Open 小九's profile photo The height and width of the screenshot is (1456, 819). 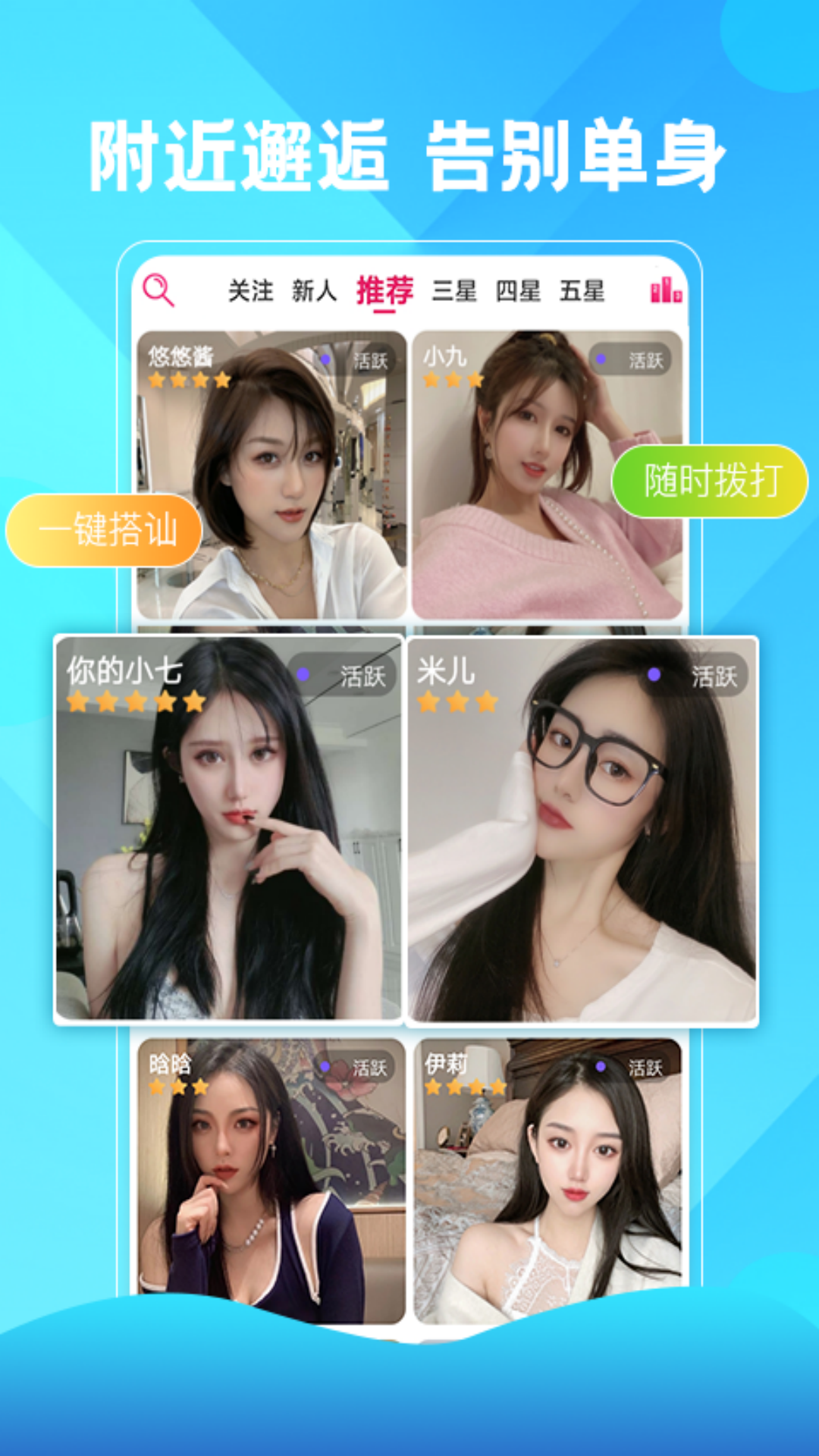(x=546, y=485)
